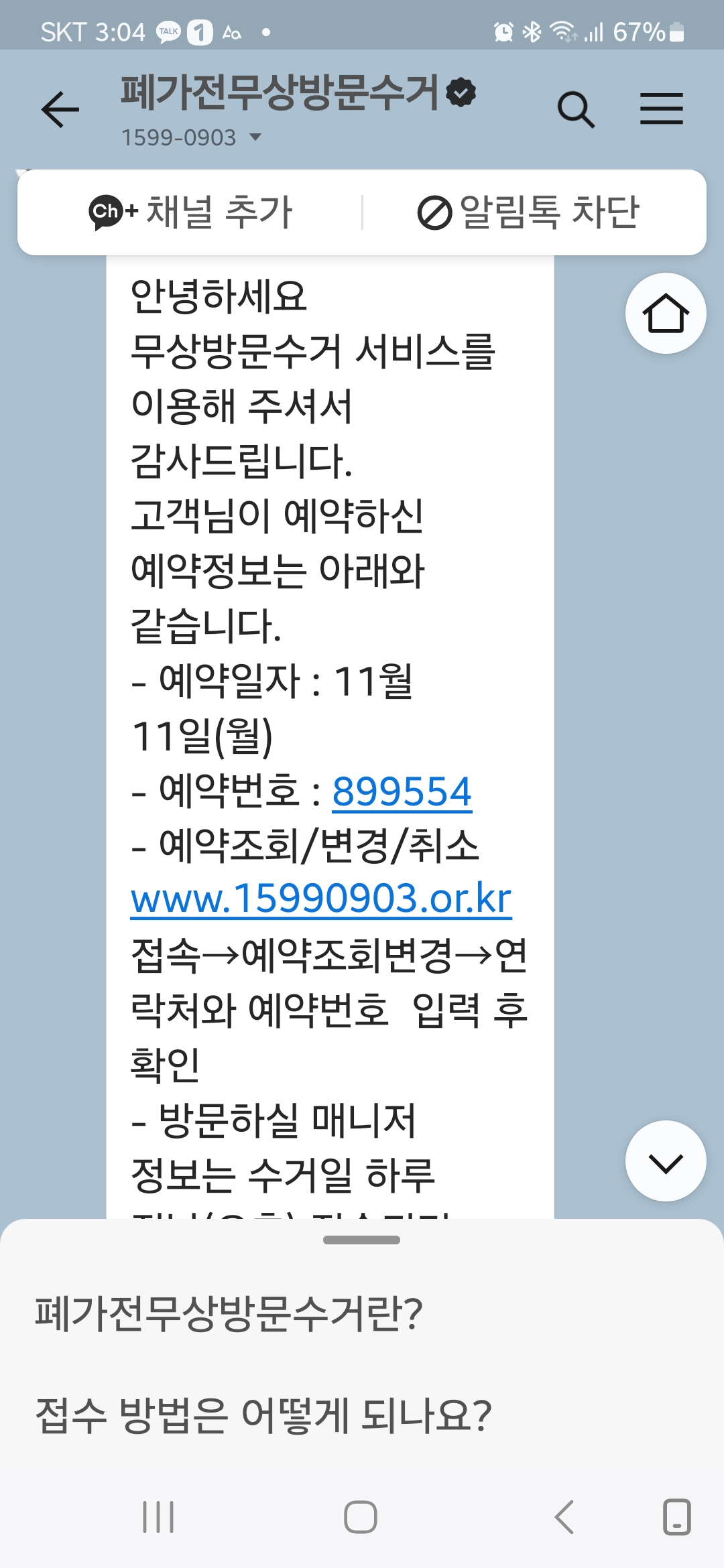The image size is (724, 1568).
Task: Go back using the top-left arrow
Action: point(60,109)
